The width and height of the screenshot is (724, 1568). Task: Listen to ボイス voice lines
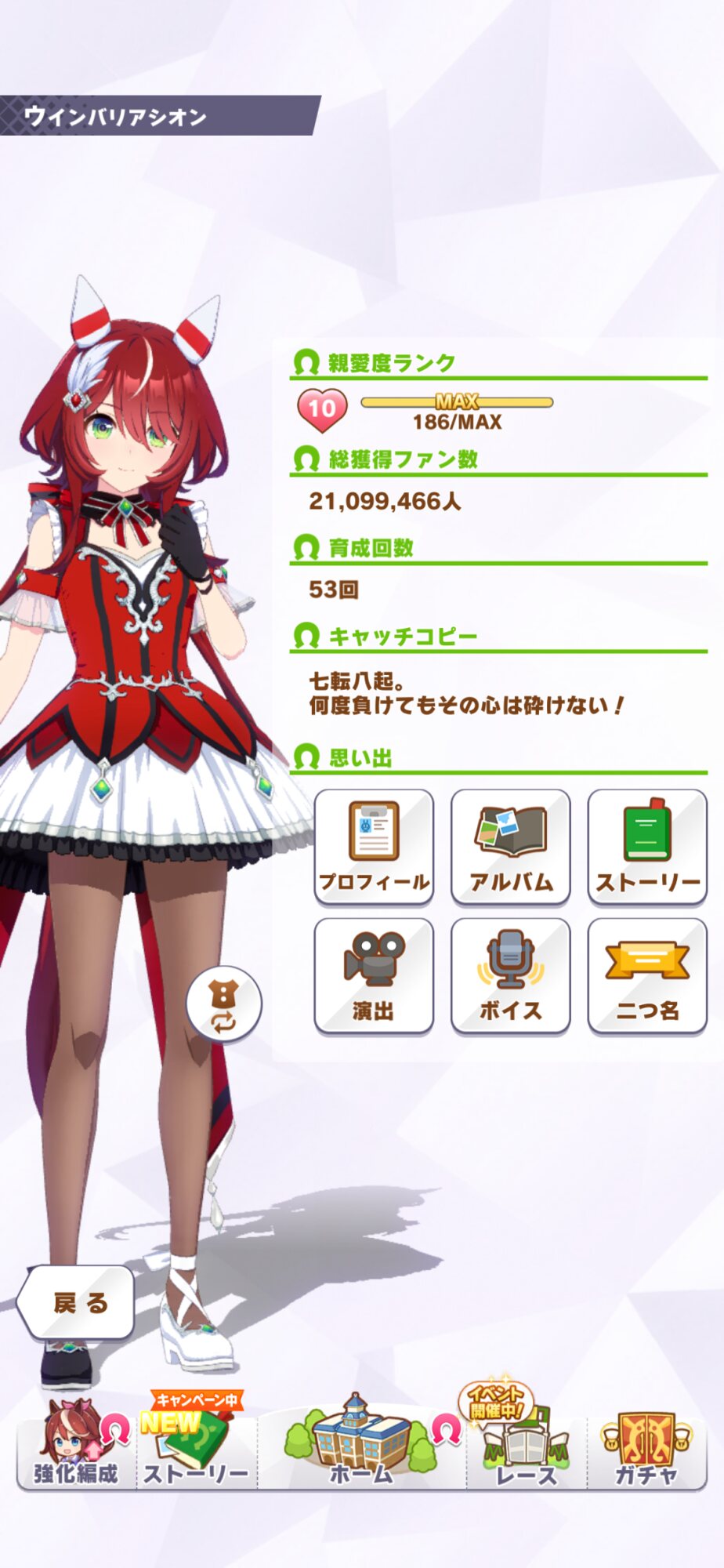pos(510,976)
